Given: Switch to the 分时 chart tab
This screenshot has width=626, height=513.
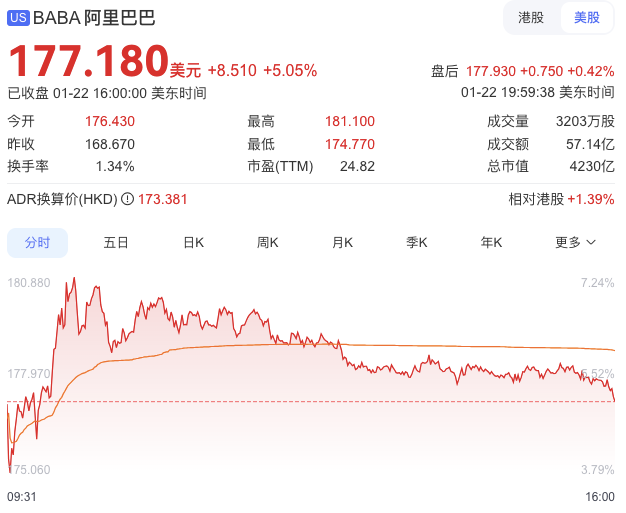Looking at the screenshot, I should click(x=38, y=242).
